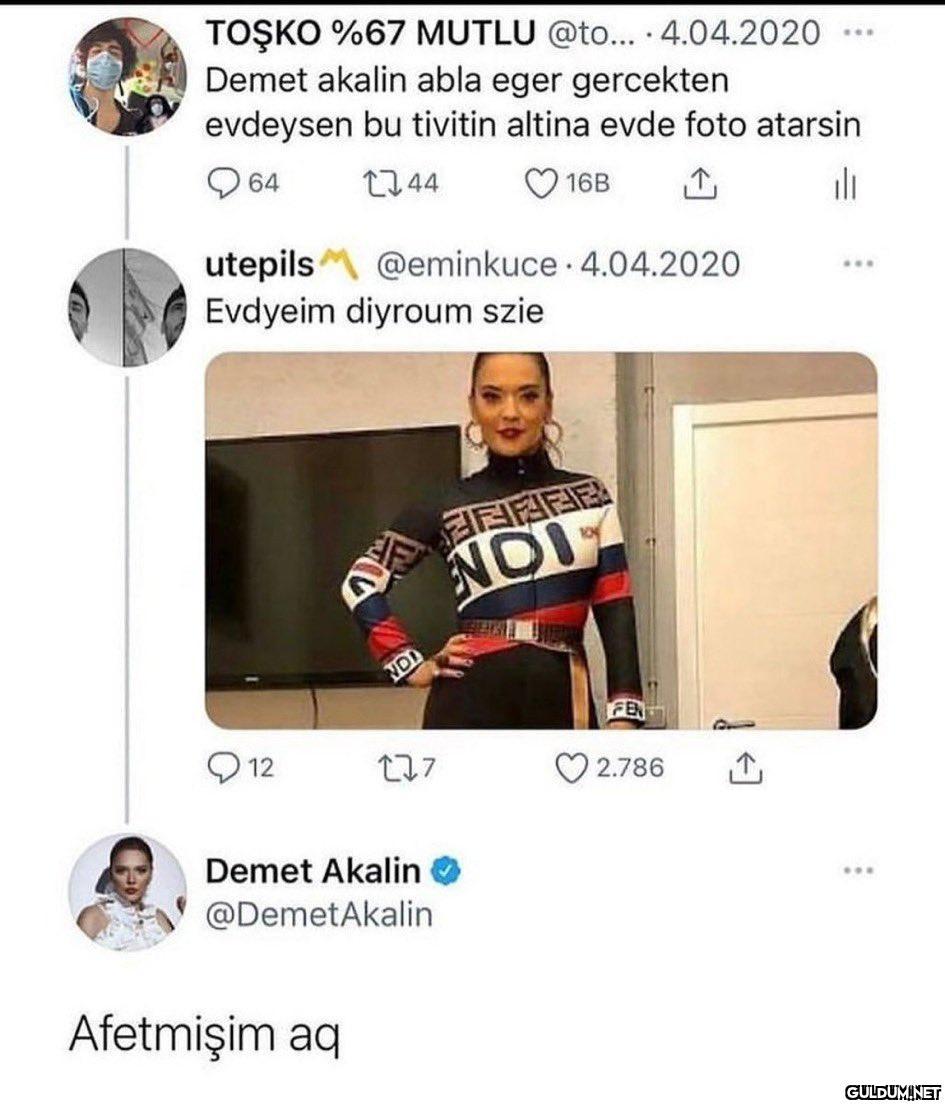
Task: Open overflow menu on utepils's tweet
Action: tap(858, 265)
